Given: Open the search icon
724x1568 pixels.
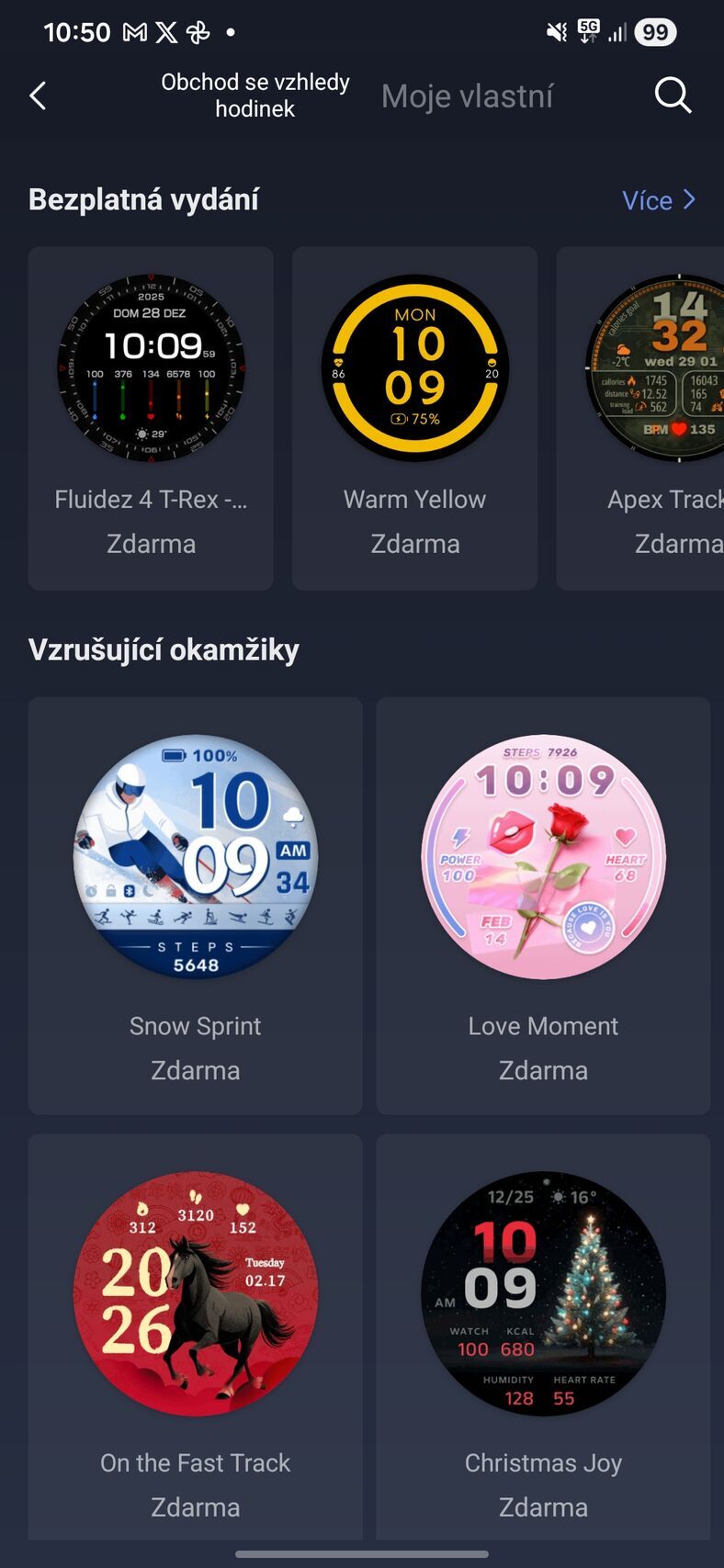Looking at the screenshot, I should click(x=673, y=95).
